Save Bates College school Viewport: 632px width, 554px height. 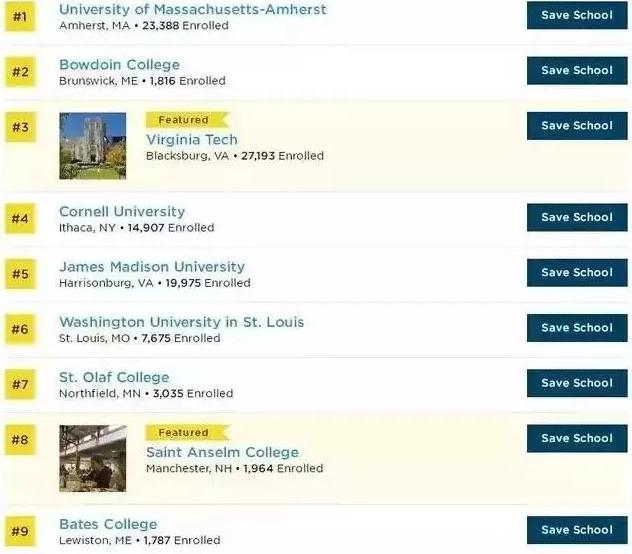point(577,530)
